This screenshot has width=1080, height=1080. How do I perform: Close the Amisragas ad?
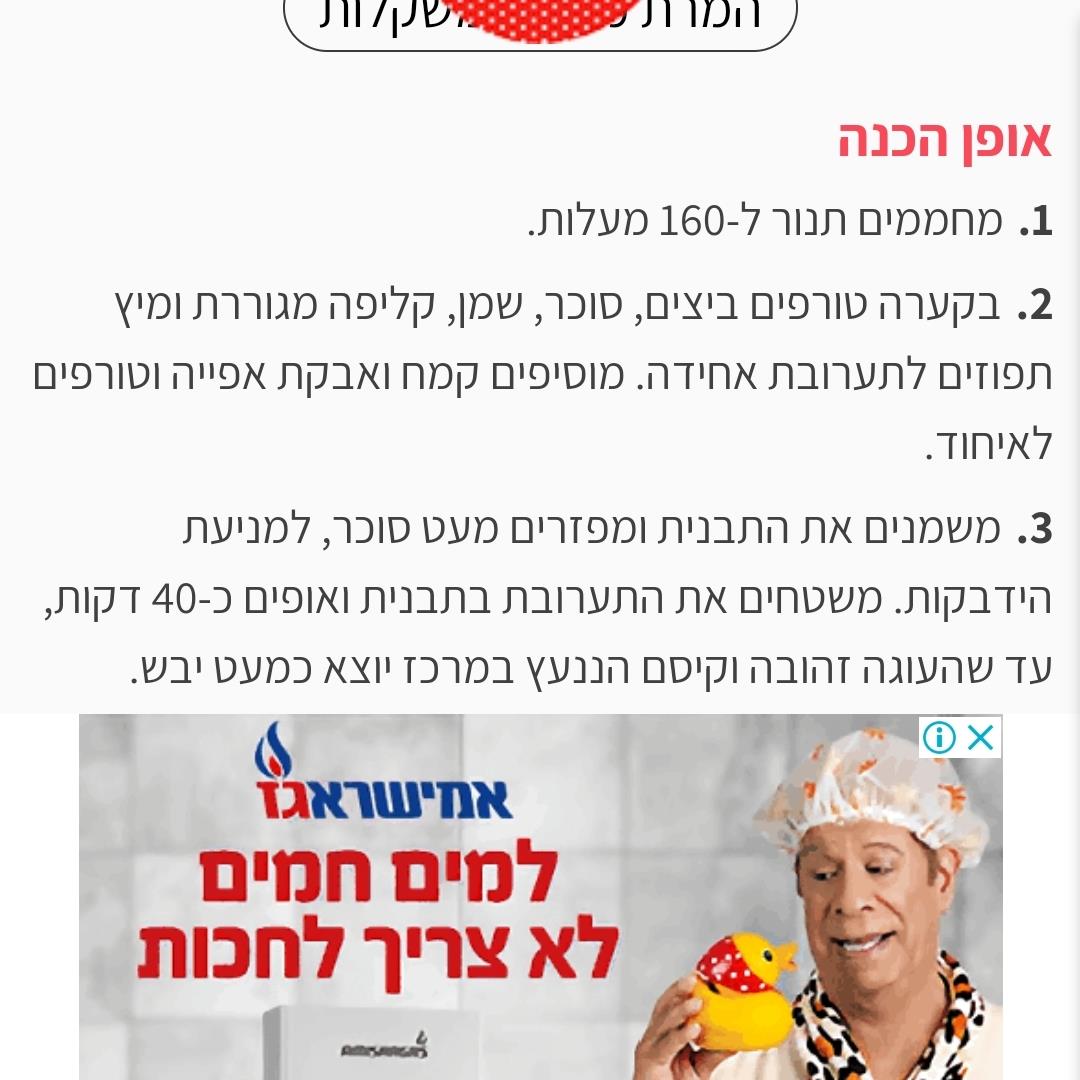(x=982, y=738)
